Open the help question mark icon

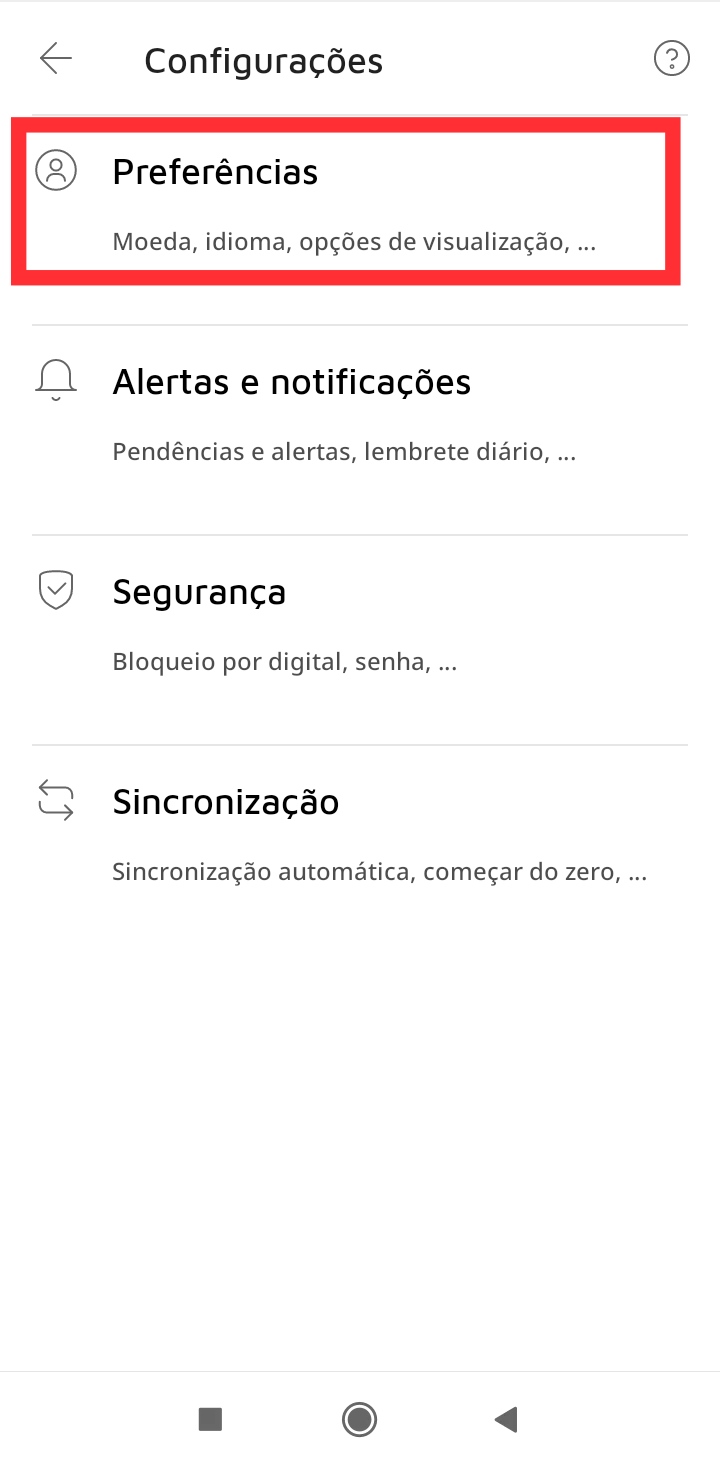pos(671,59)
